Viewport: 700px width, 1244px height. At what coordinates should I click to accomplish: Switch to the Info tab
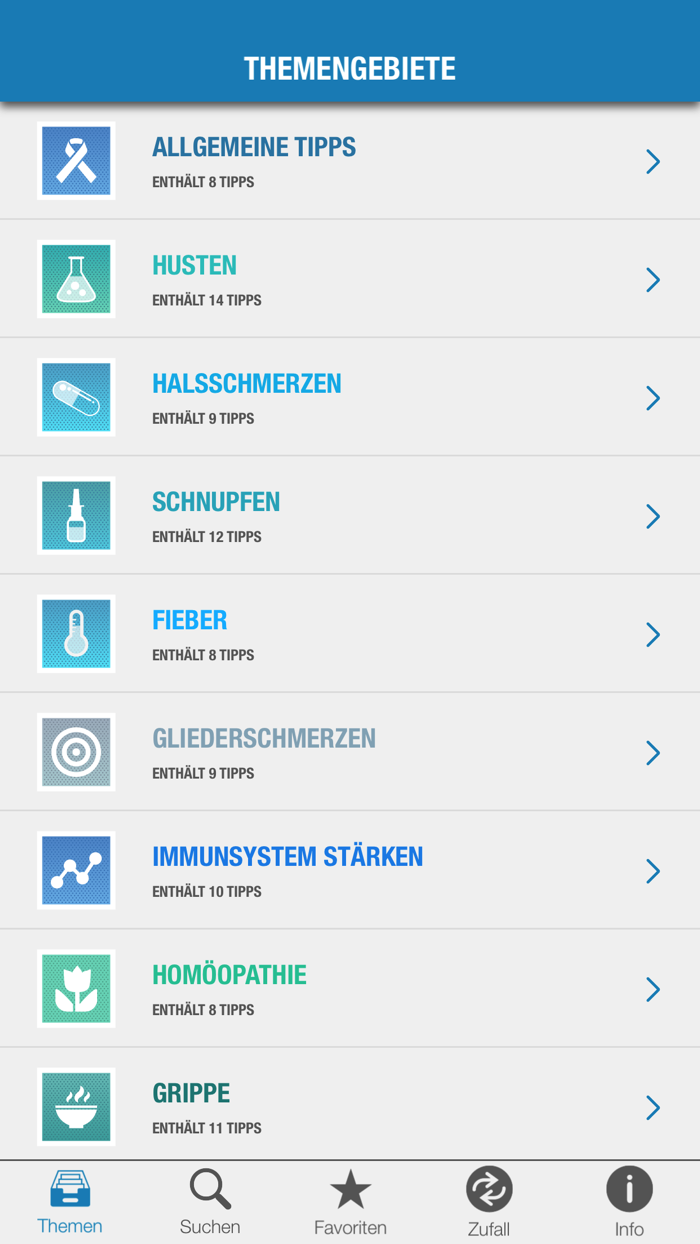[629, 1203]
